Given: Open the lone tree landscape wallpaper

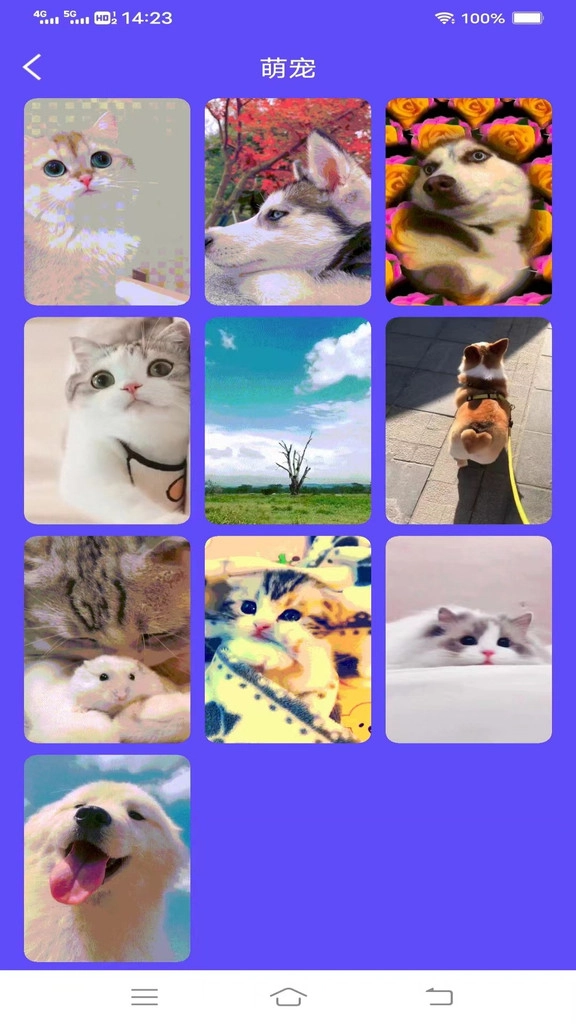Looking at the screenshot, I should [x=288, y=421].
